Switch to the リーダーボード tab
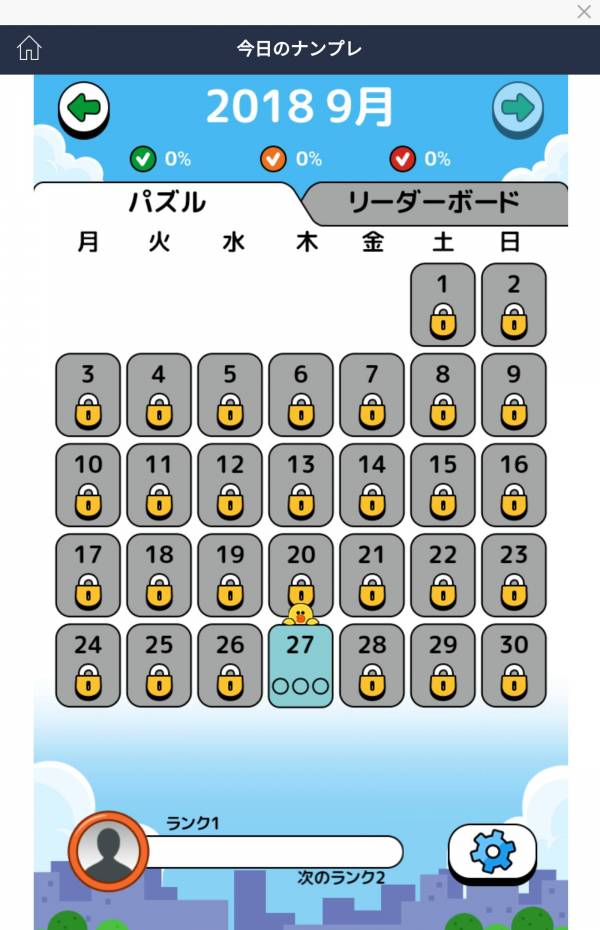The image size is (600, 930). 434,202
